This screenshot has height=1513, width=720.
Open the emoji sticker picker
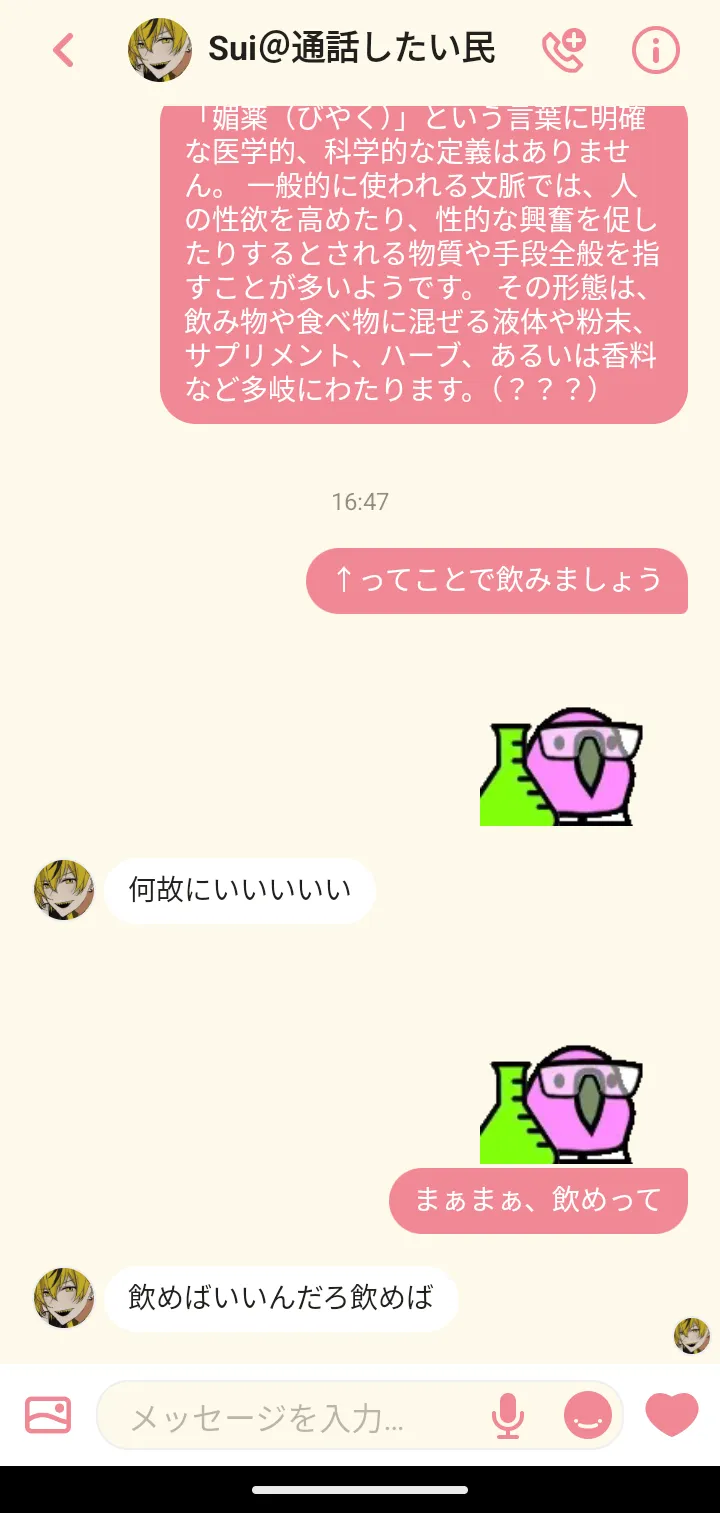click(x=588, y=1415)
